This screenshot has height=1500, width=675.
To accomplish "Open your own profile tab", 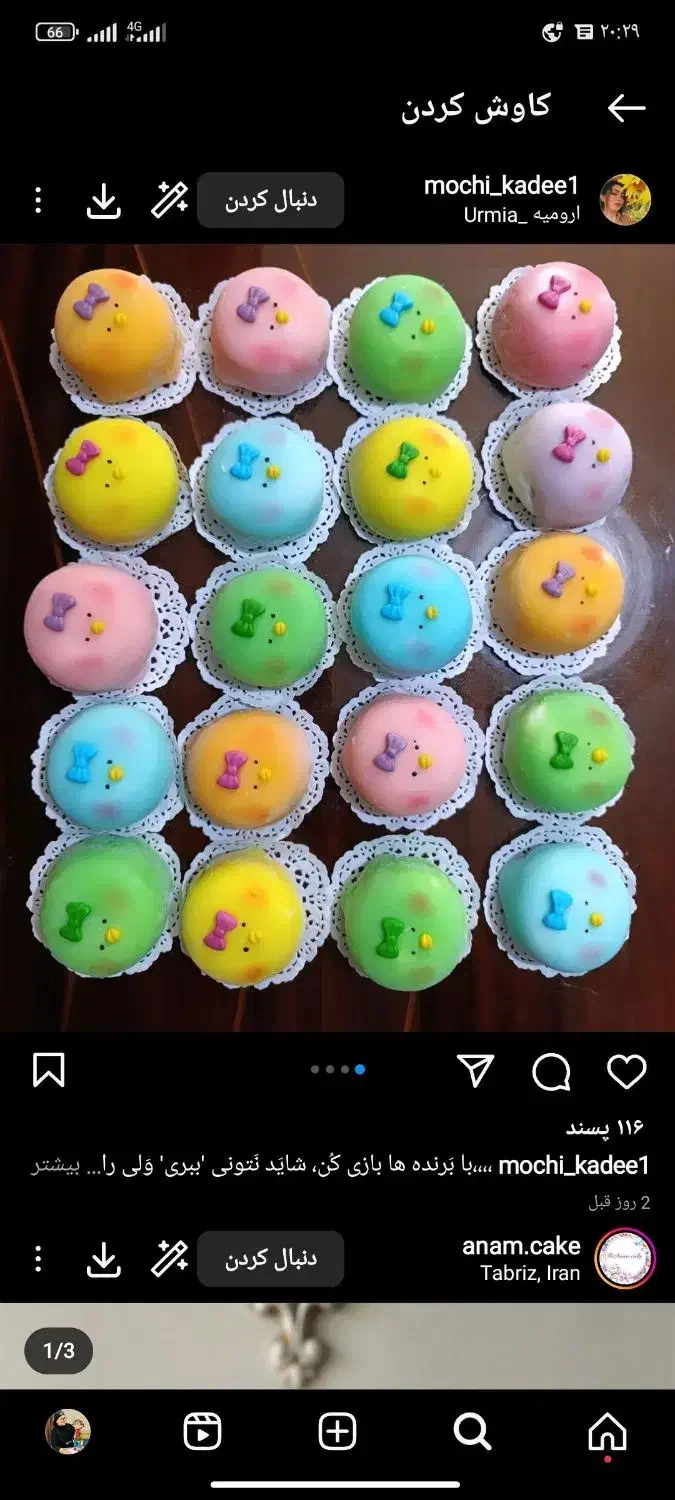I will (68, 1432).
